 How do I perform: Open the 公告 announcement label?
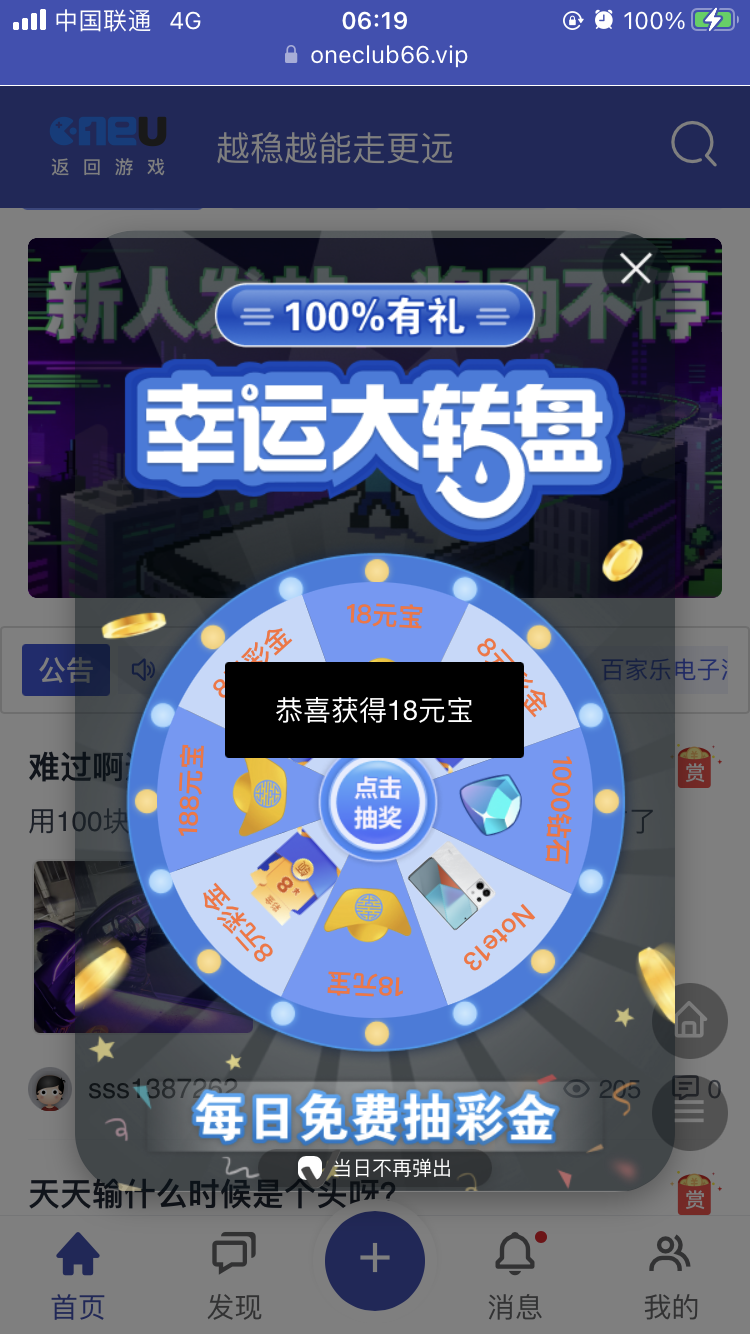66,670
